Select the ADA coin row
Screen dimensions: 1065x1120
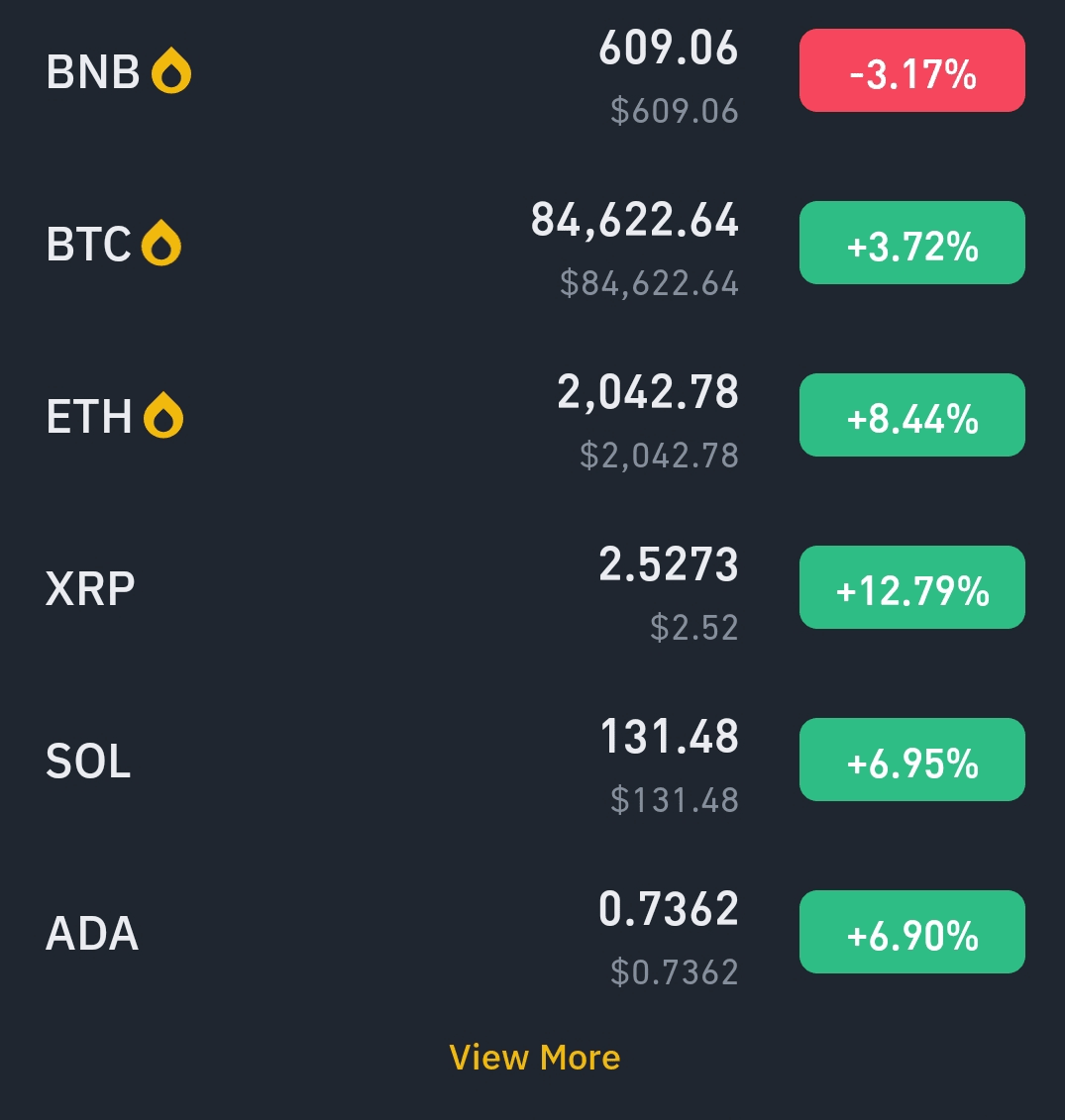click(x=92, y=934)
